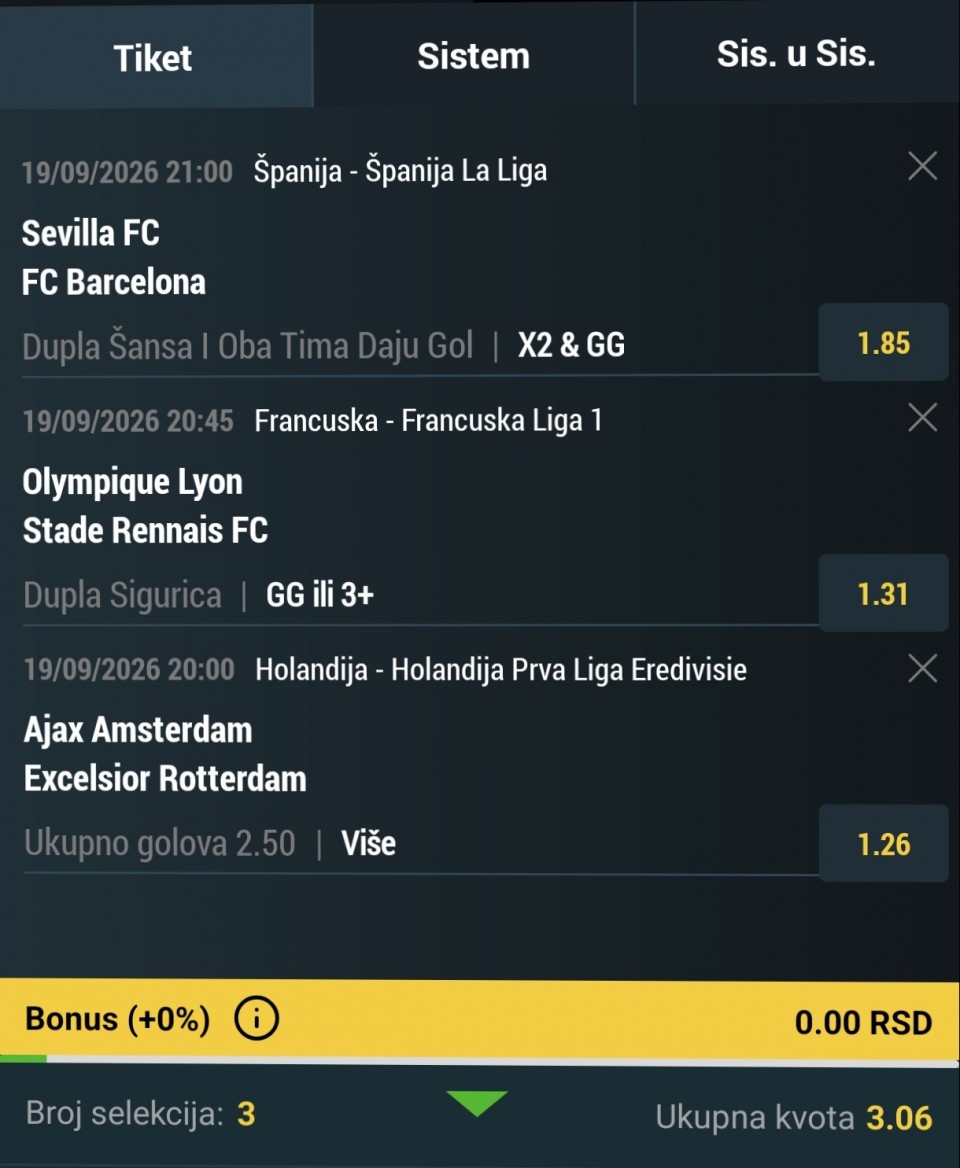Image resolution: width=960 pixels, height=1168 pixels.
Task: Expand the ticket panel with the green arrow
Action: point(477,1103)
